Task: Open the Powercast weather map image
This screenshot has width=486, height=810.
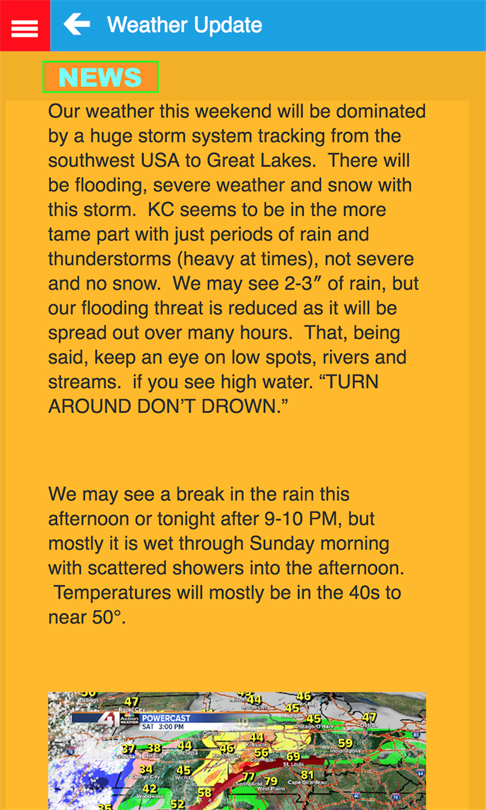Action: tap(237, 751)
